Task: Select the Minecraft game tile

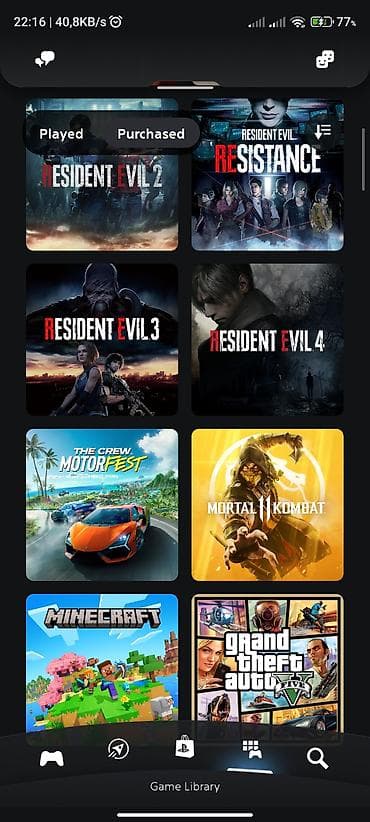Action: tap(102, 664)
